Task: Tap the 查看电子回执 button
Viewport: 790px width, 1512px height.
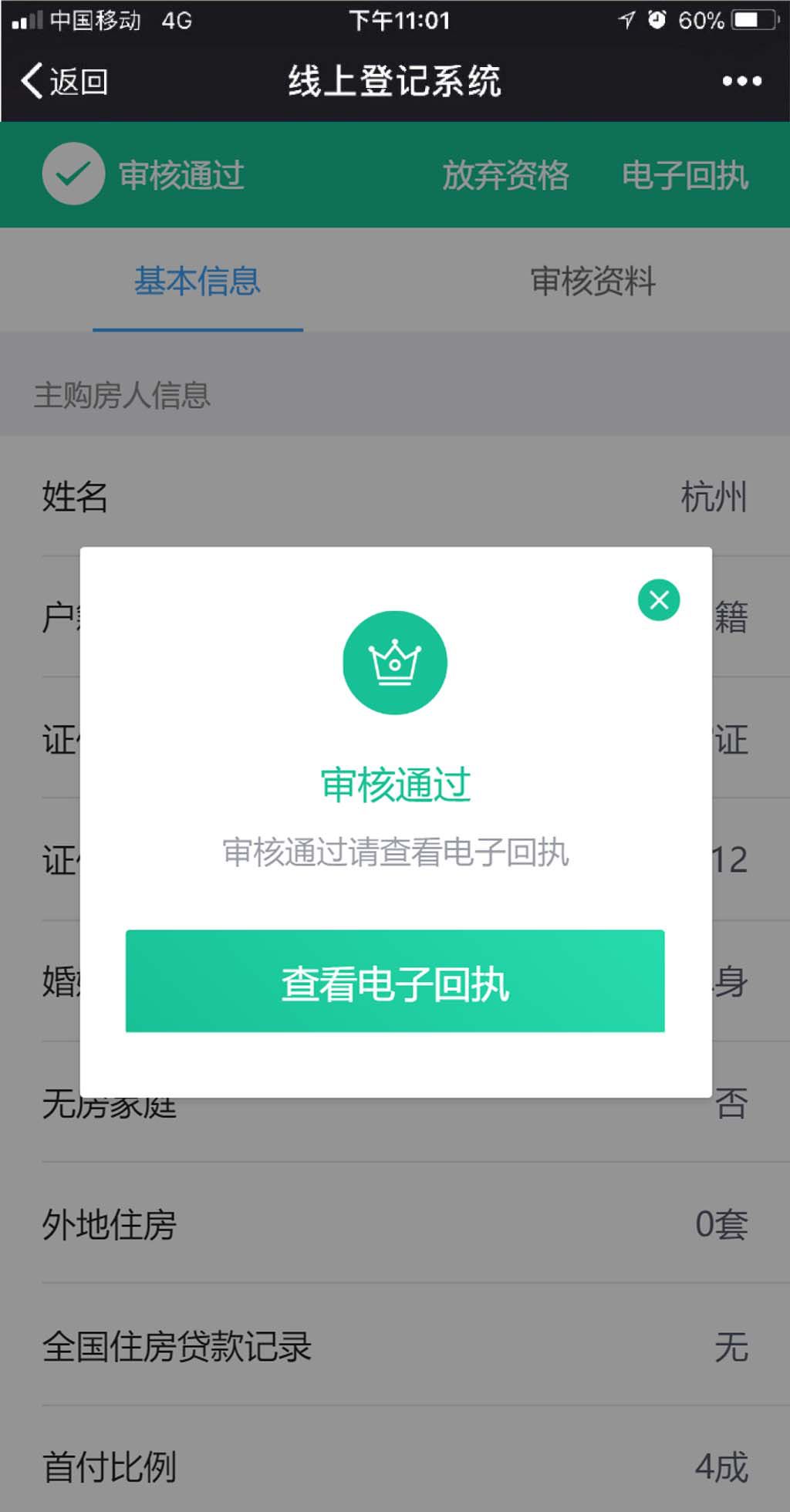Action: [395, 980]
